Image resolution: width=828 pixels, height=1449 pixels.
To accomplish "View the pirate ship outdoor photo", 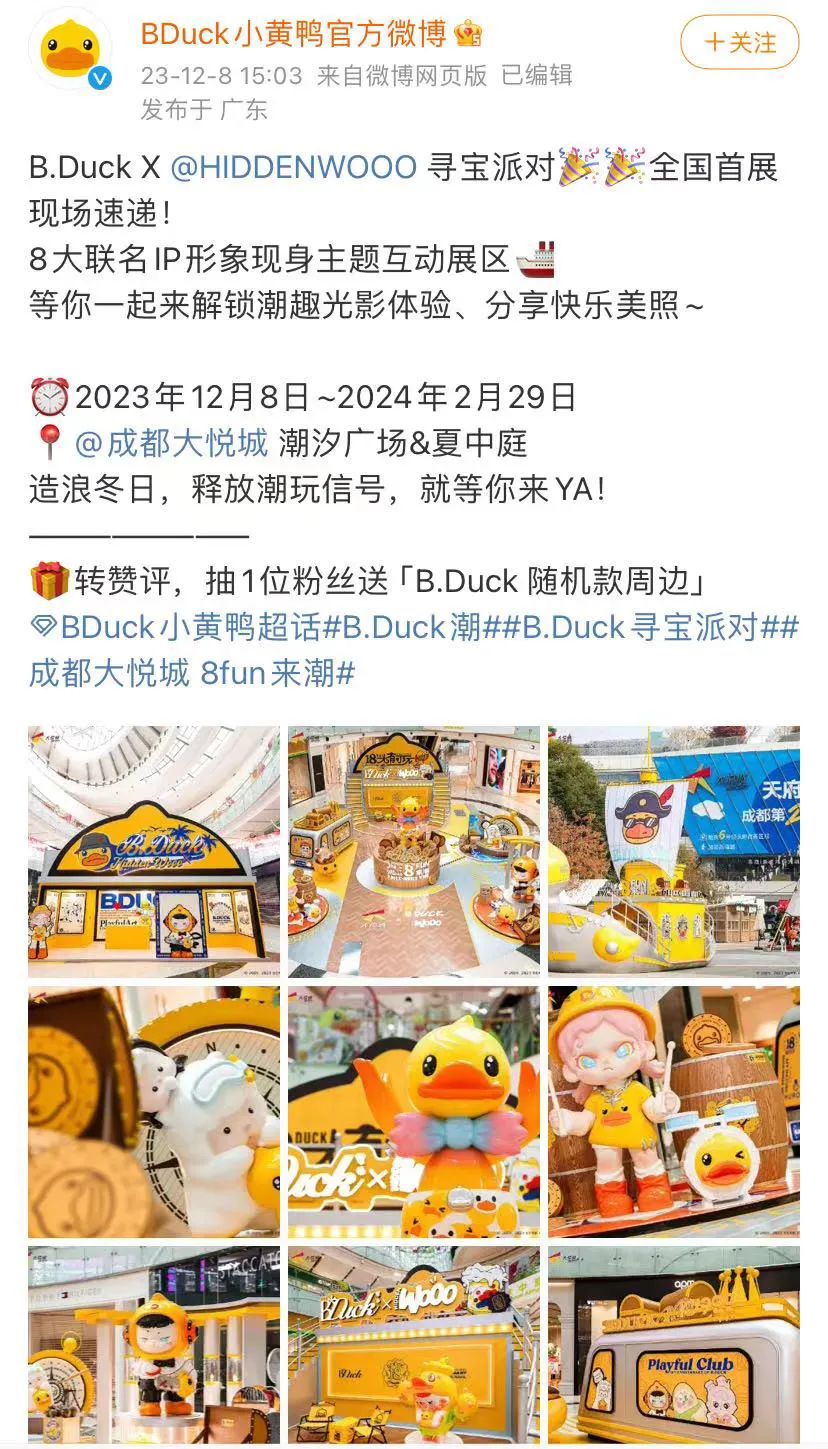I will point(673,851).
